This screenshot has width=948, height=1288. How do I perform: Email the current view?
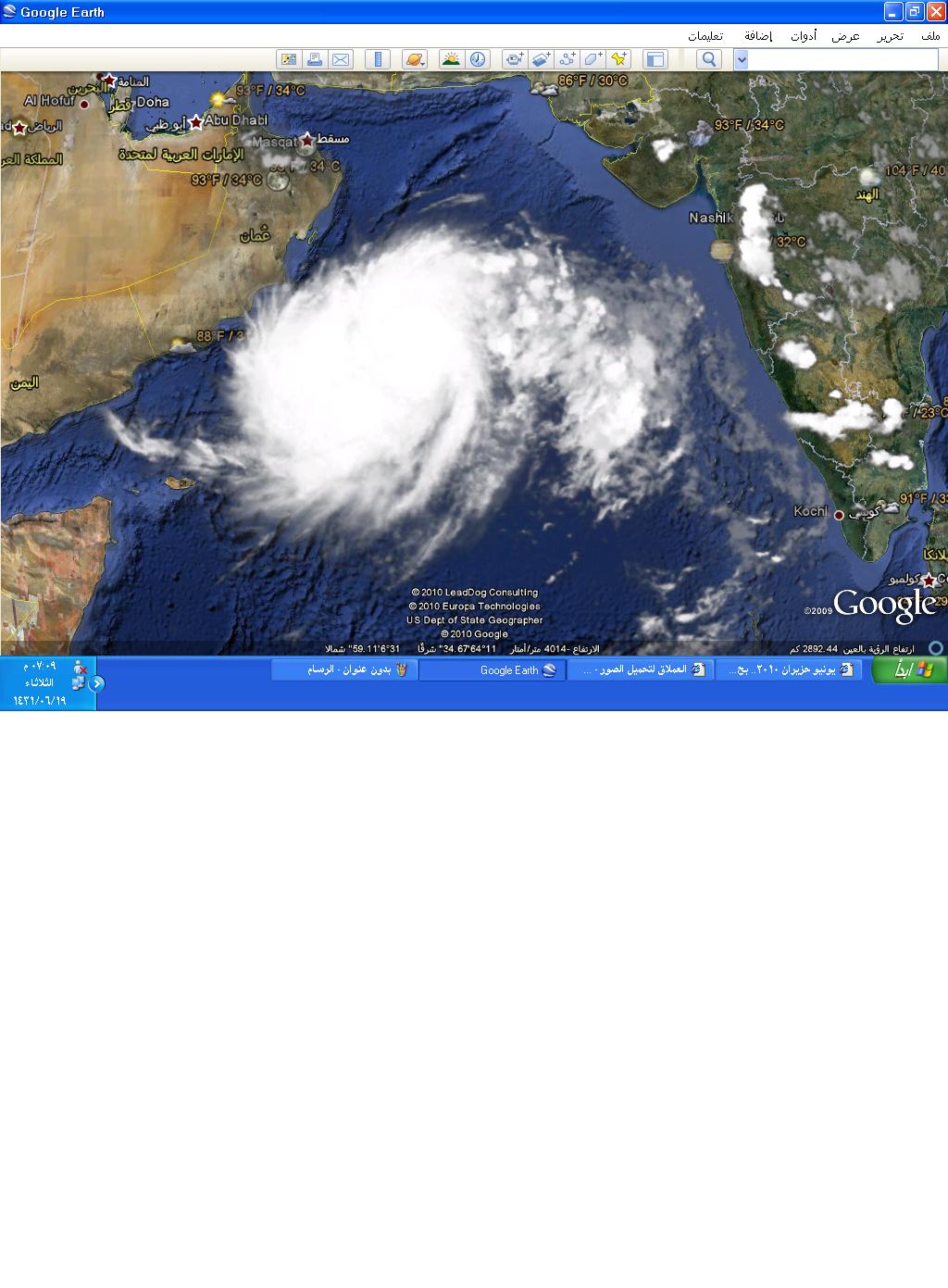click(x=341, y=59)
